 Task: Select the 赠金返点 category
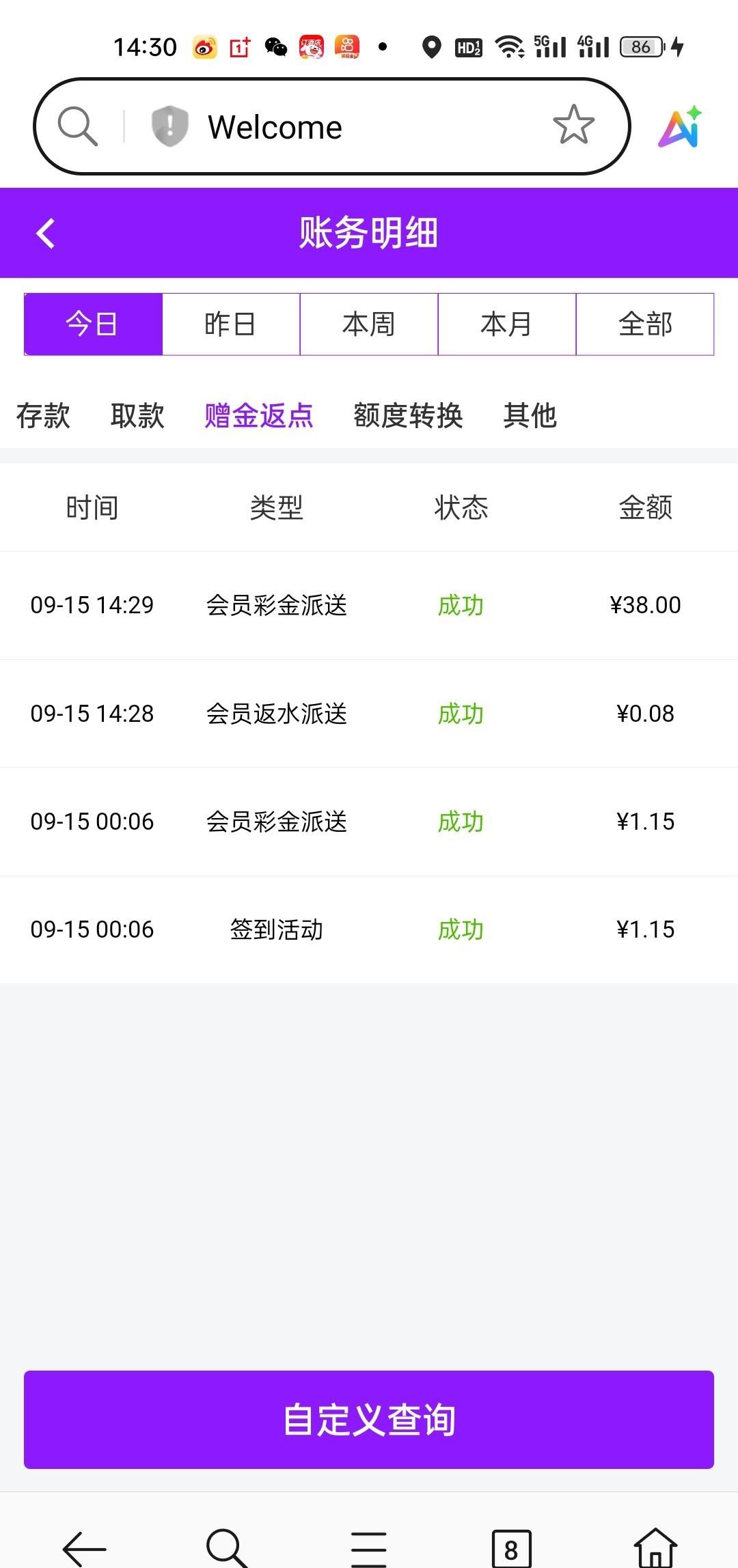(x=259, y=415)
